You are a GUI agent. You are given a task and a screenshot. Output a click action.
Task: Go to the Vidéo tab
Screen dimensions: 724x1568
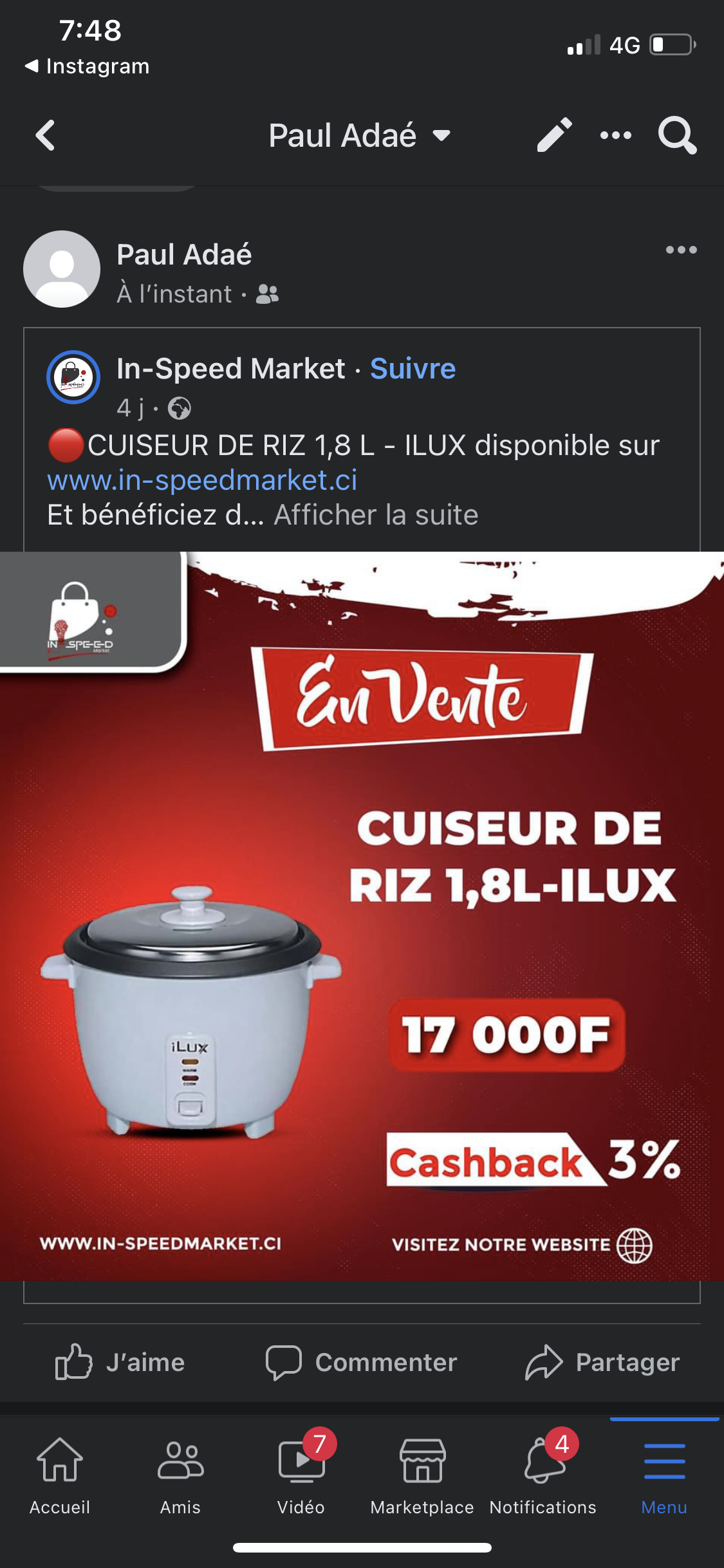pyautogui.click(x=301, y=1474)
